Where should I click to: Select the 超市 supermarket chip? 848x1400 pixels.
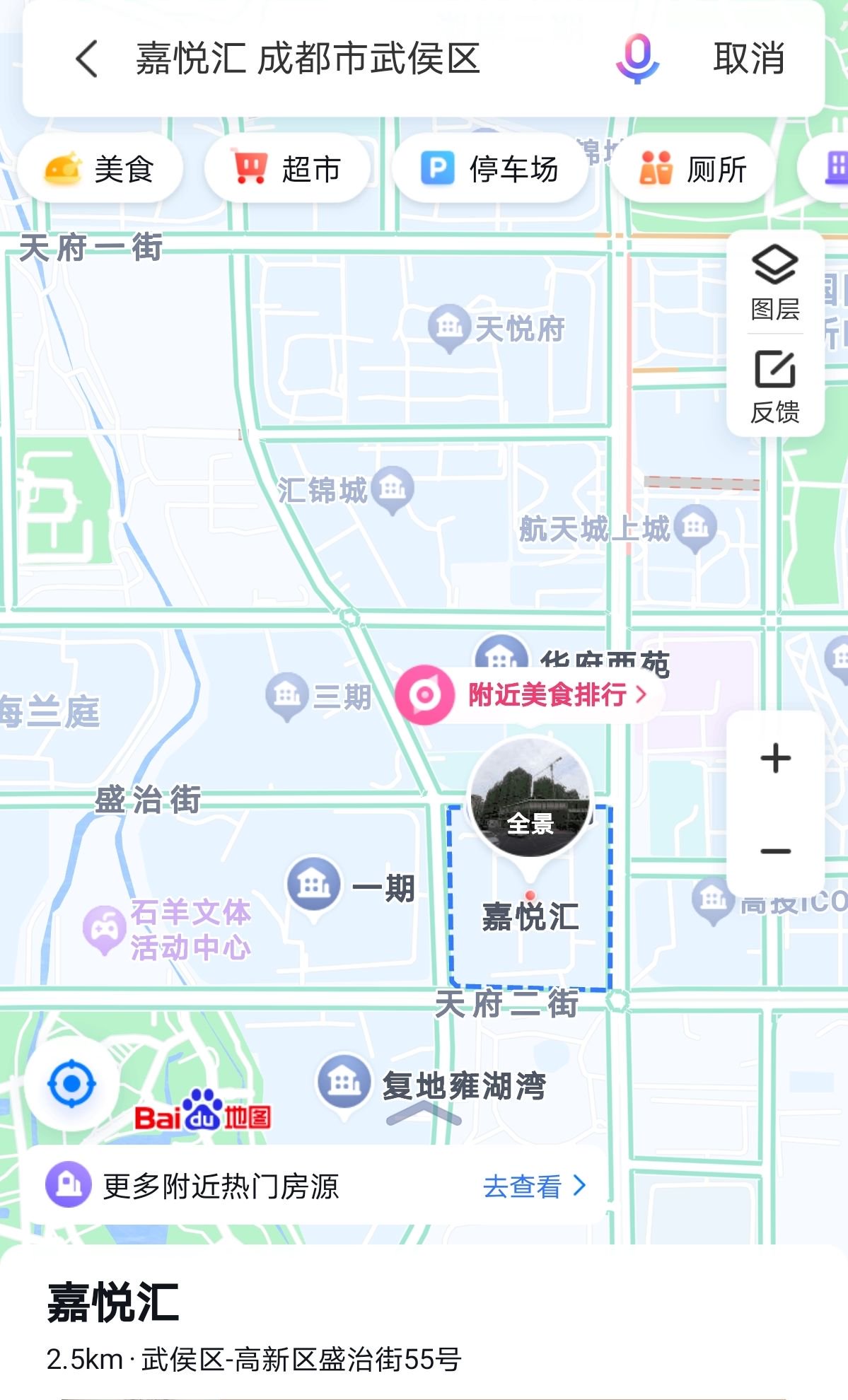(287, 169)
